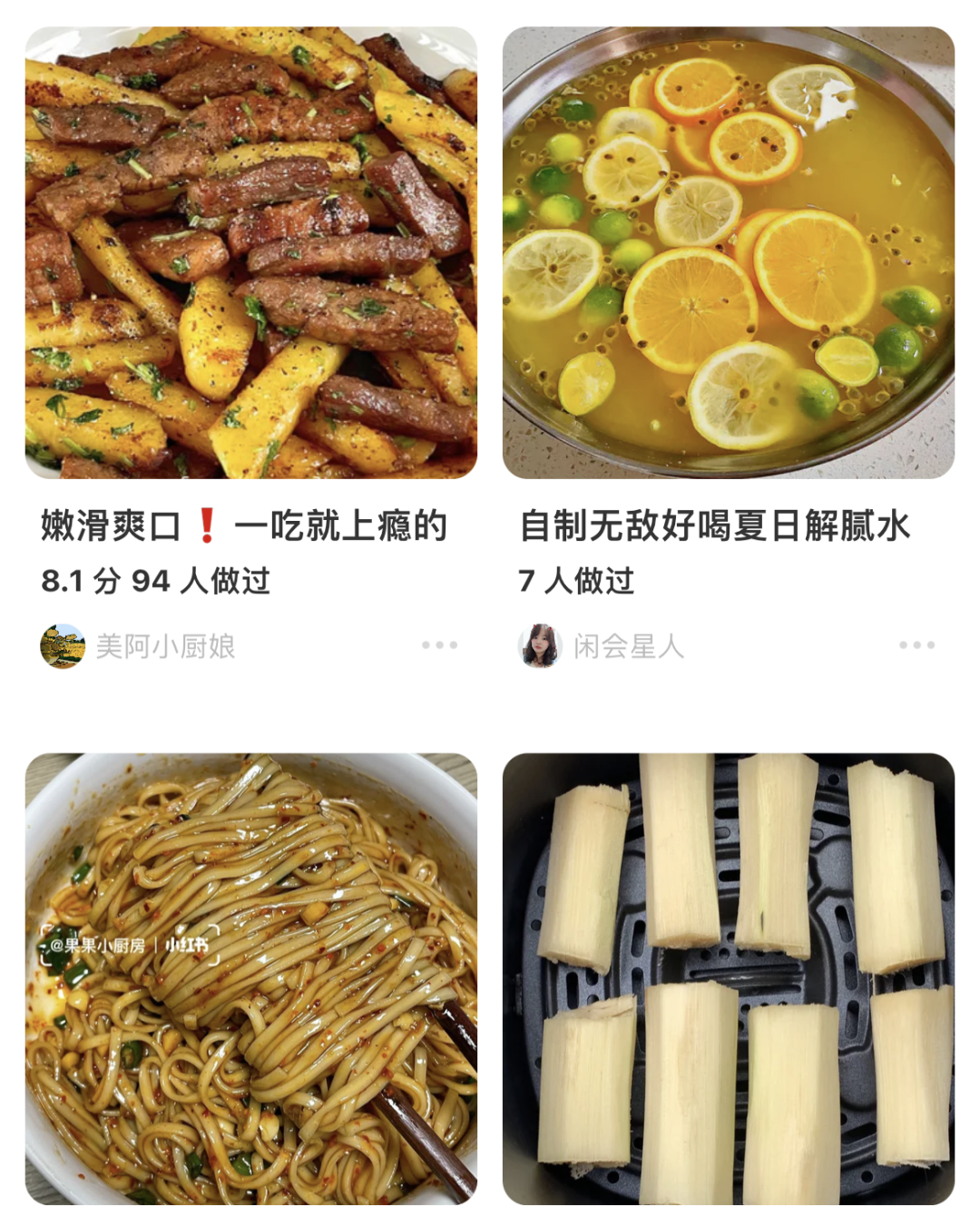Open the air fryer sugarcane recipe card
Viewport: 980px width, 1226px height.
click(728, 978)
